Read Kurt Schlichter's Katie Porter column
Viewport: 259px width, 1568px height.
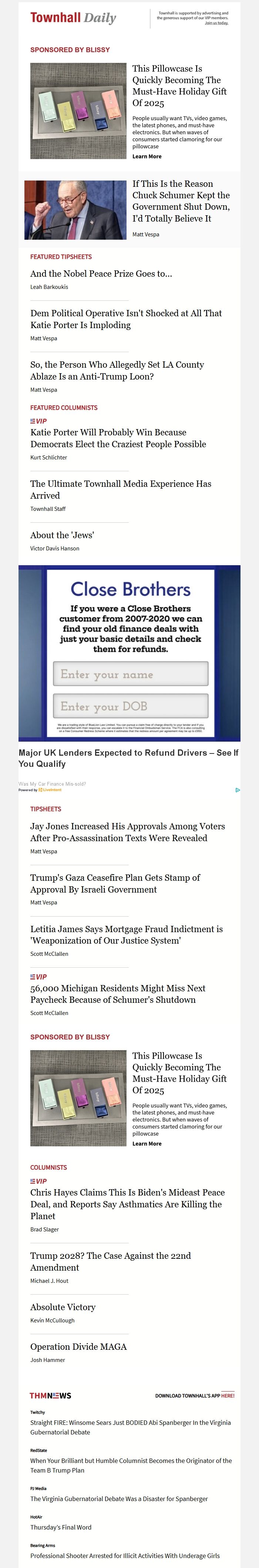point(118,438)
